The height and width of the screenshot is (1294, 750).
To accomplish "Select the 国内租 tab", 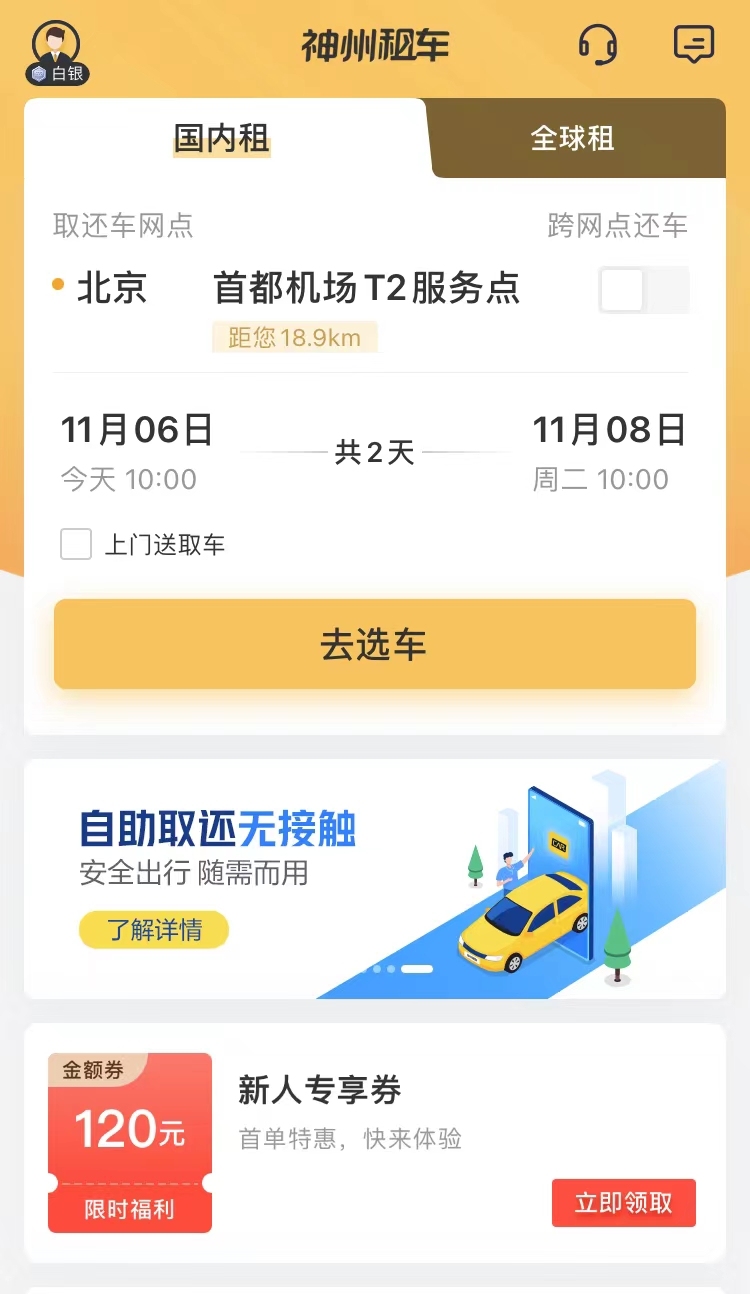I will (x=222, y=140).
